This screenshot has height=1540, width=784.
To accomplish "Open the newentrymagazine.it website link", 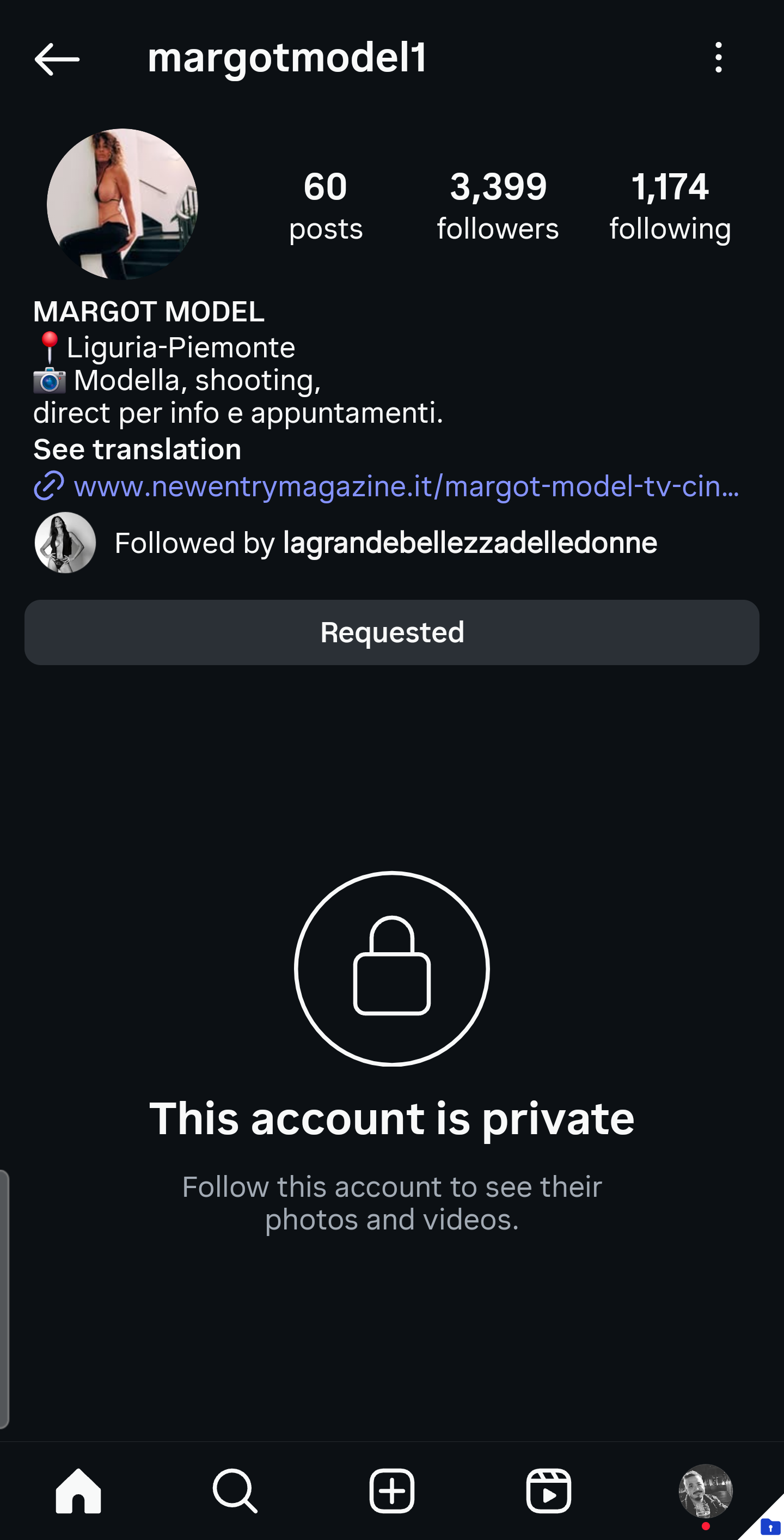I will (387, 485).
